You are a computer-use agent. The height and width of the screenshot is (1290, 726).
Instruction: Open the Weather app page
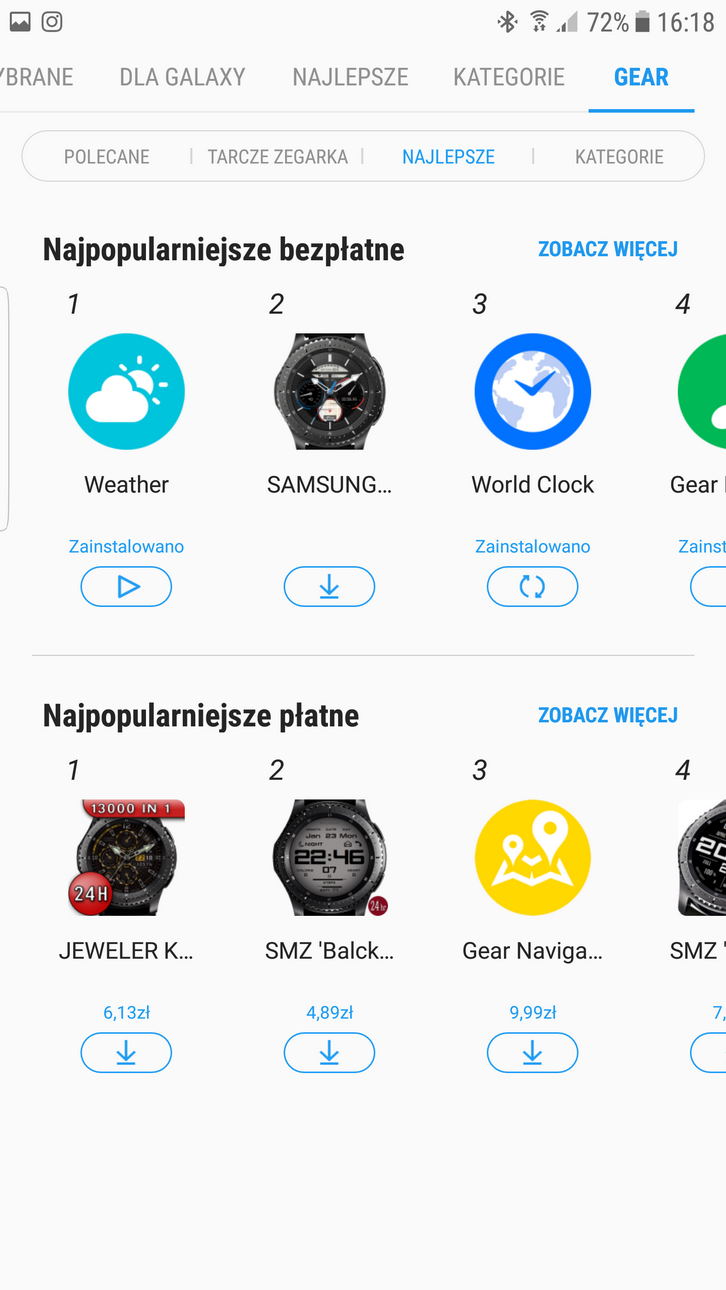point(126,392)
